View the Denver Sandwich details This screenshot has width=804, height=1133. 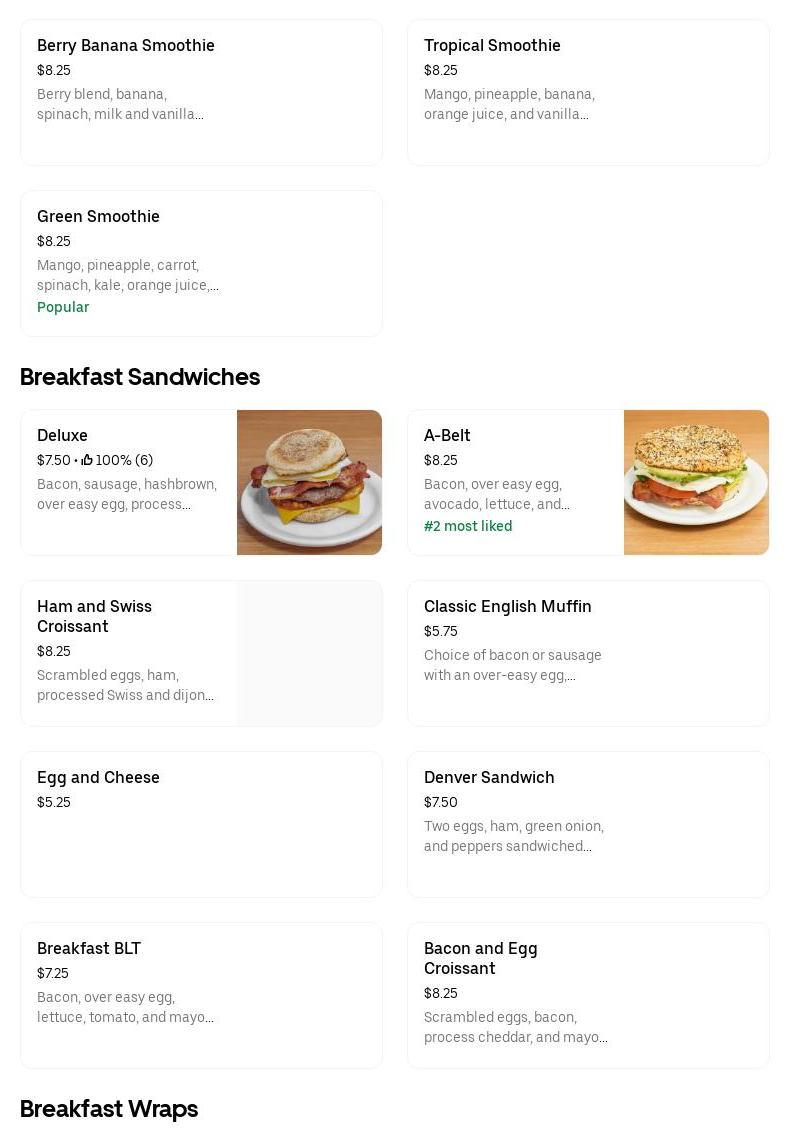pos(588,824)
